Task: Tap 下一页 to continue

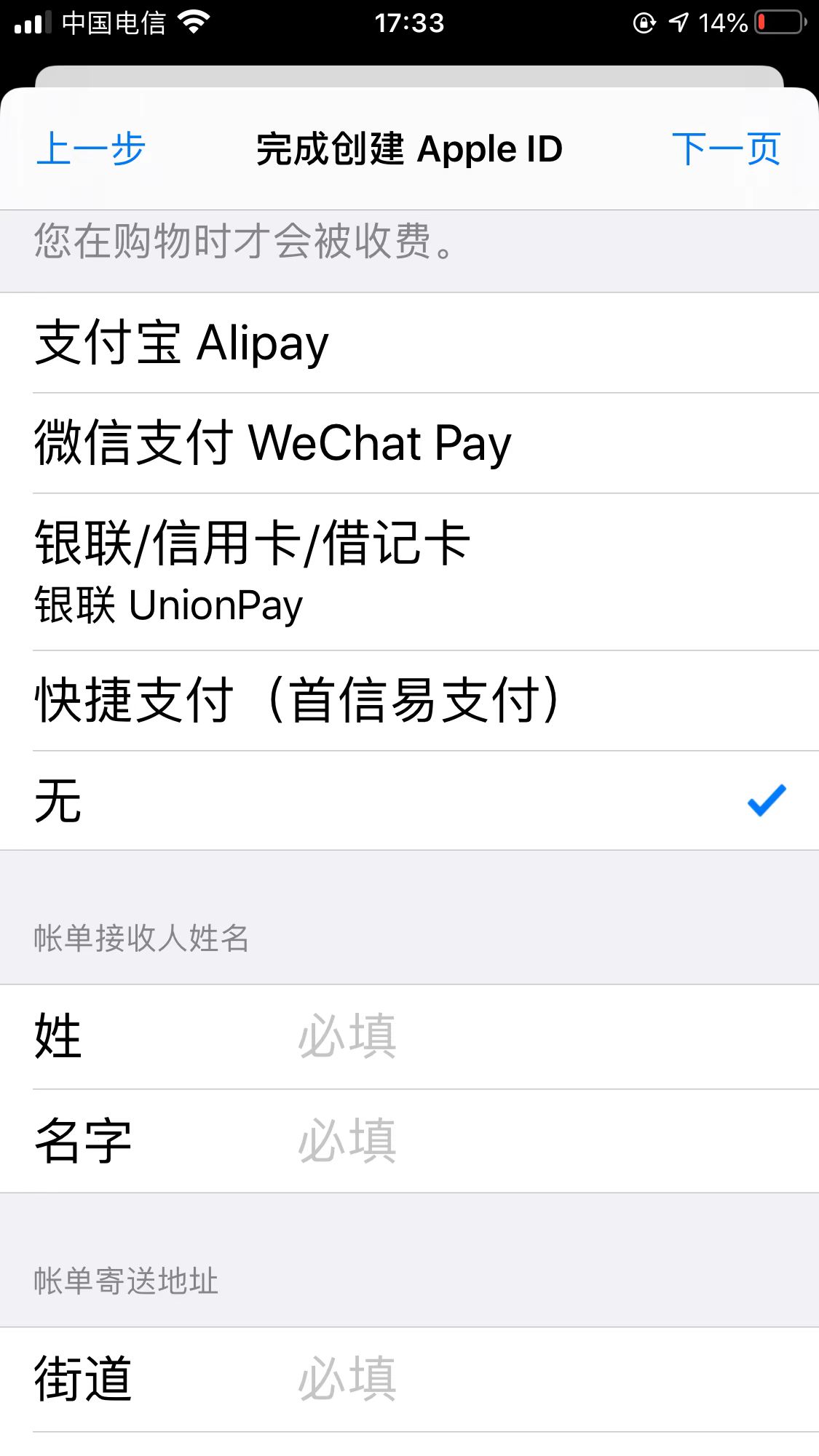Action: pos(728,148)
